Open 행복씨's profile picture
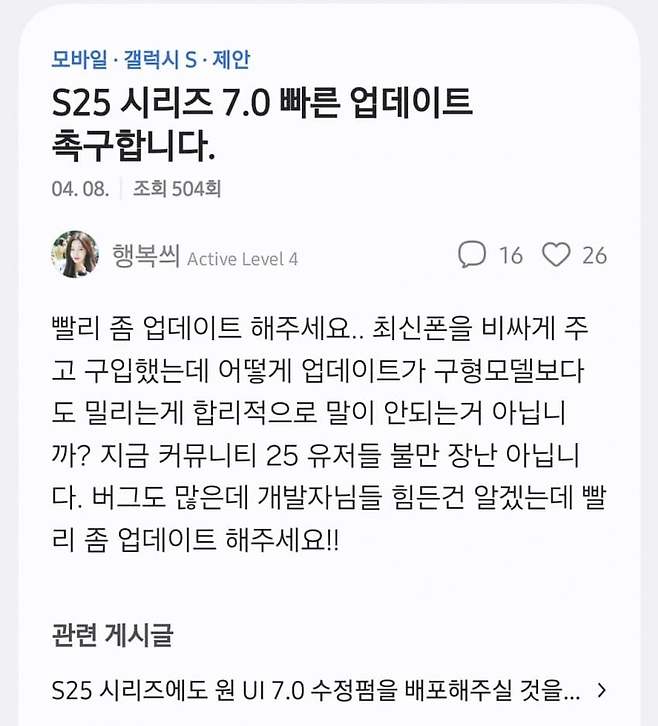The width and height of the screenshot is (658, 726). click(75, 255)
